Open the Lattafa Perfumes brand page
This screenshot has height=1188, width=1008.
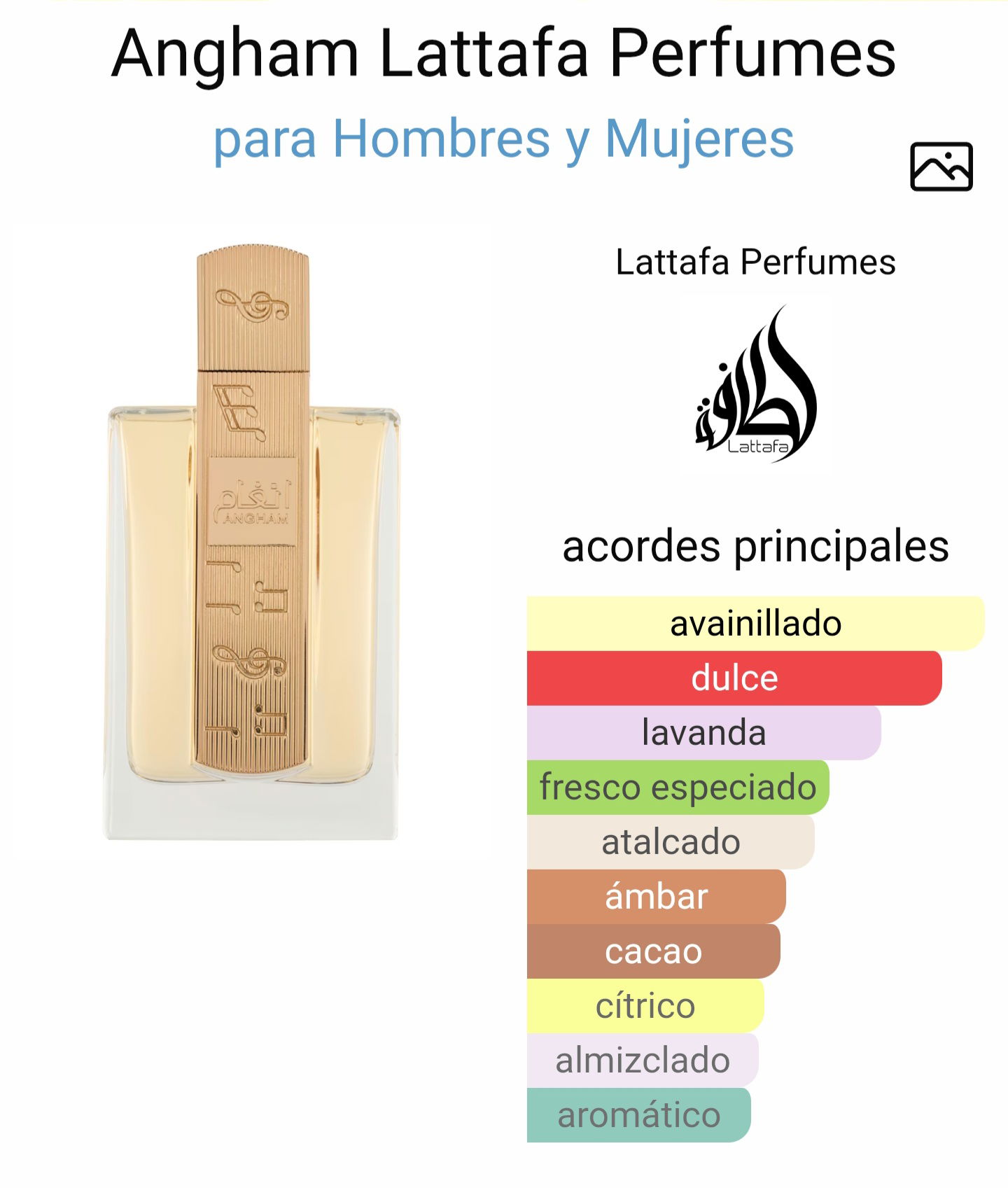point(755,263)
